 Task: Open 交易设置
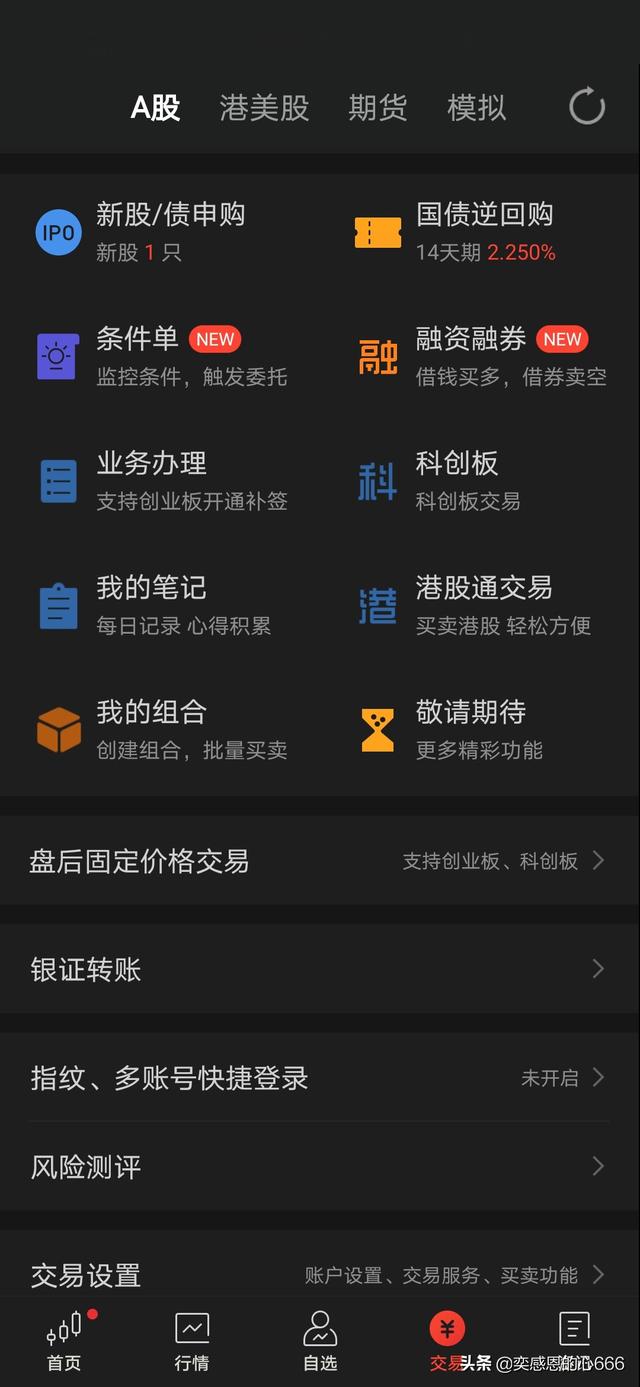tap(320, 1275)
